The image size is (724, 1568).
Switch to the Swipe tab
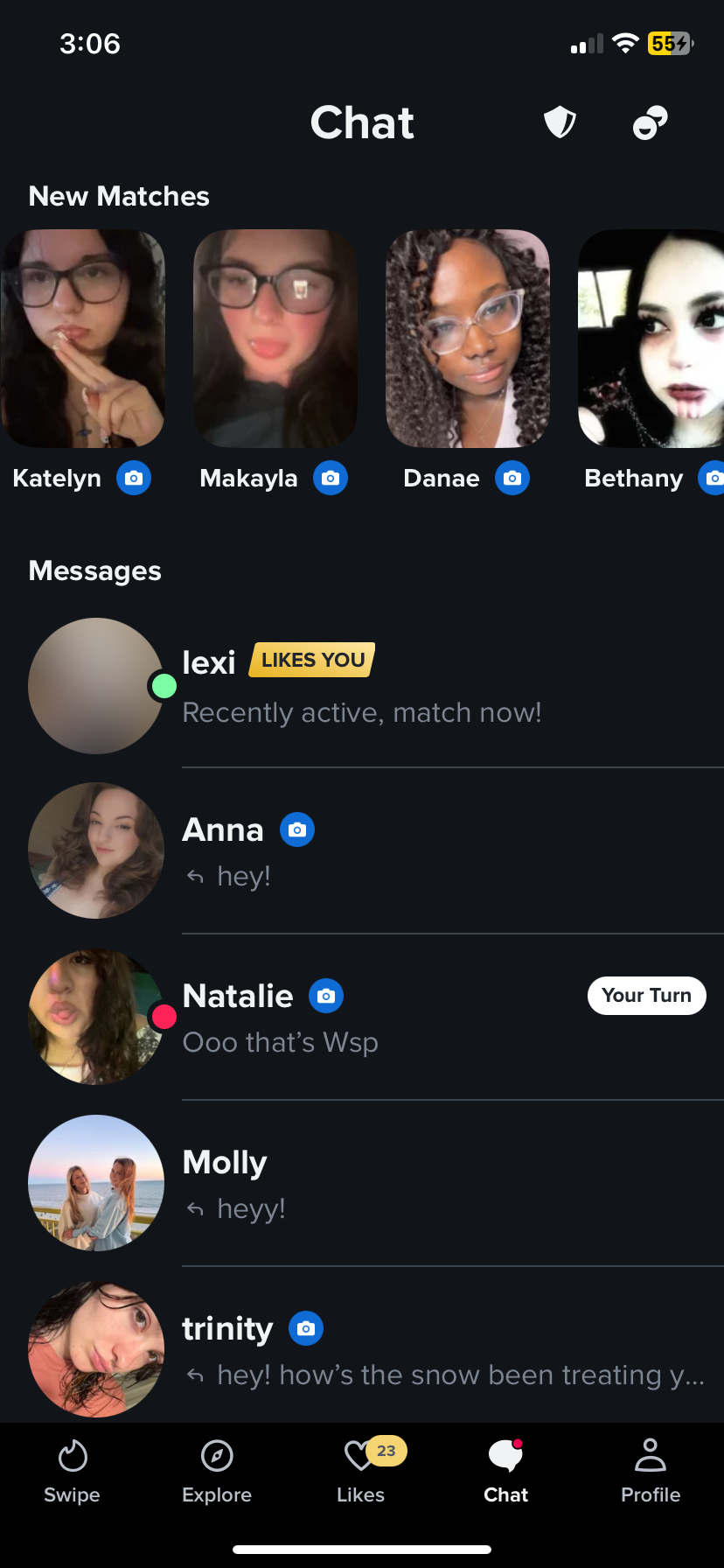click(73, 1472)
